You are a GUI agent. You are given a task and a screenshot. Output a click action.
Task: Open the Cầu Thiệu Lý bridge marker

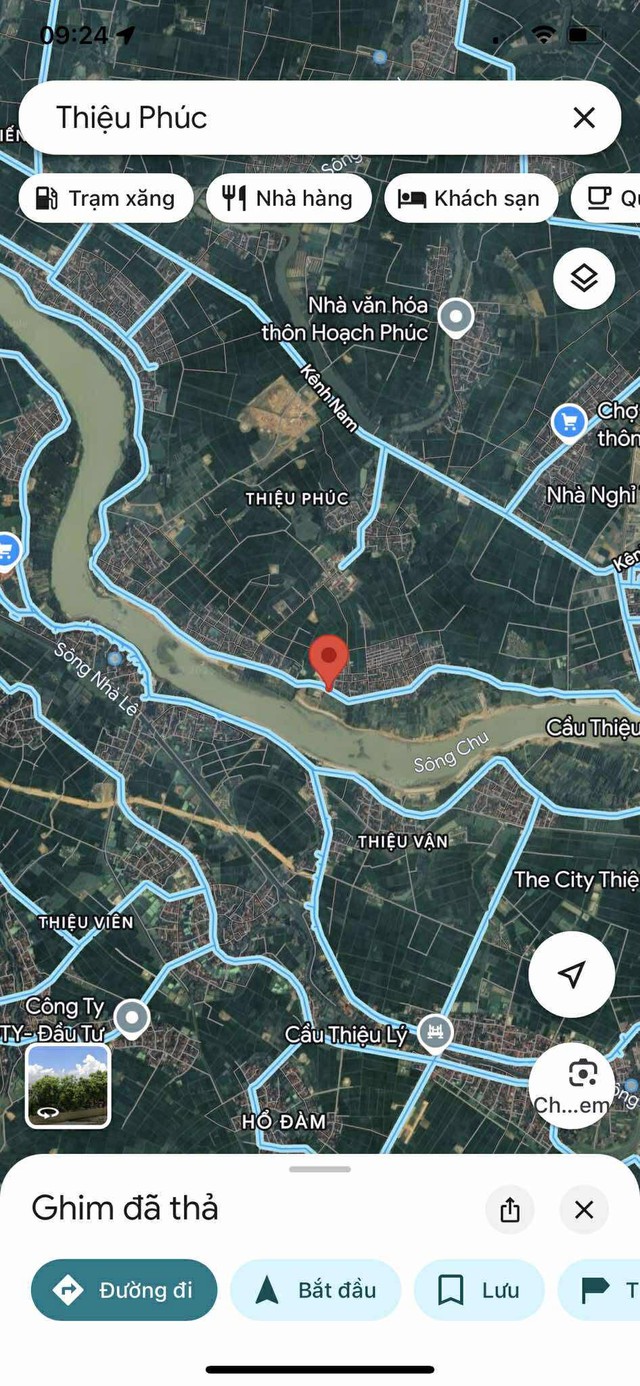pyautogui.click(x=434, y=1031)
